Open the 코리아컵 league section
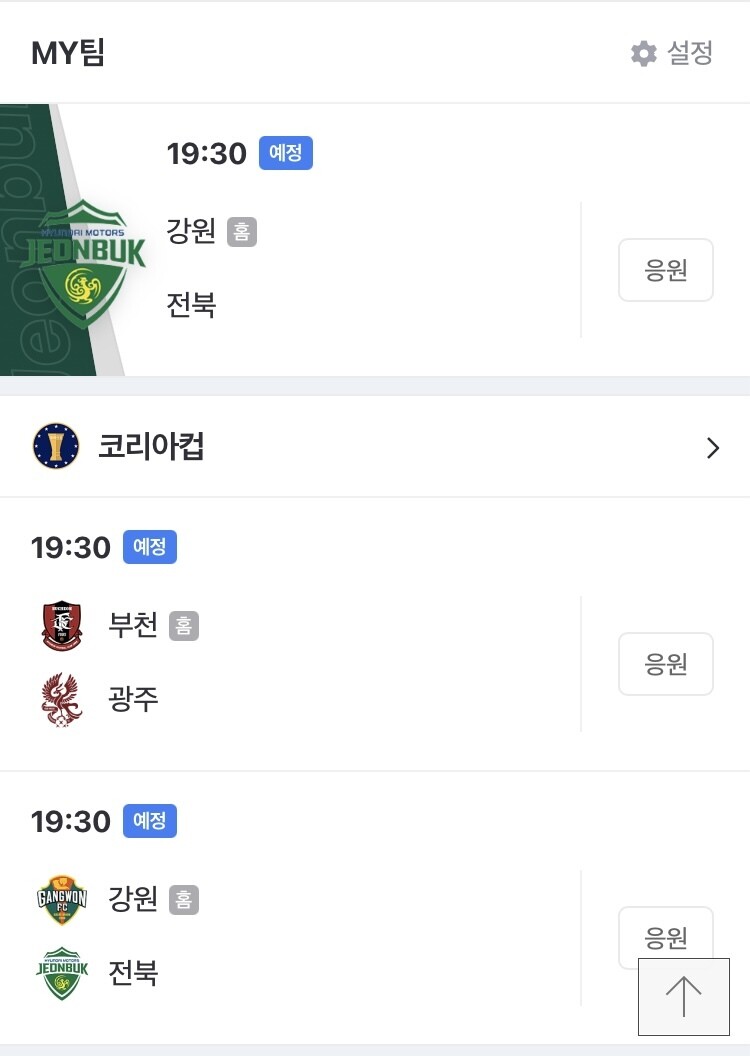Viewport: 750px width, 1056px height. point(375,447)
